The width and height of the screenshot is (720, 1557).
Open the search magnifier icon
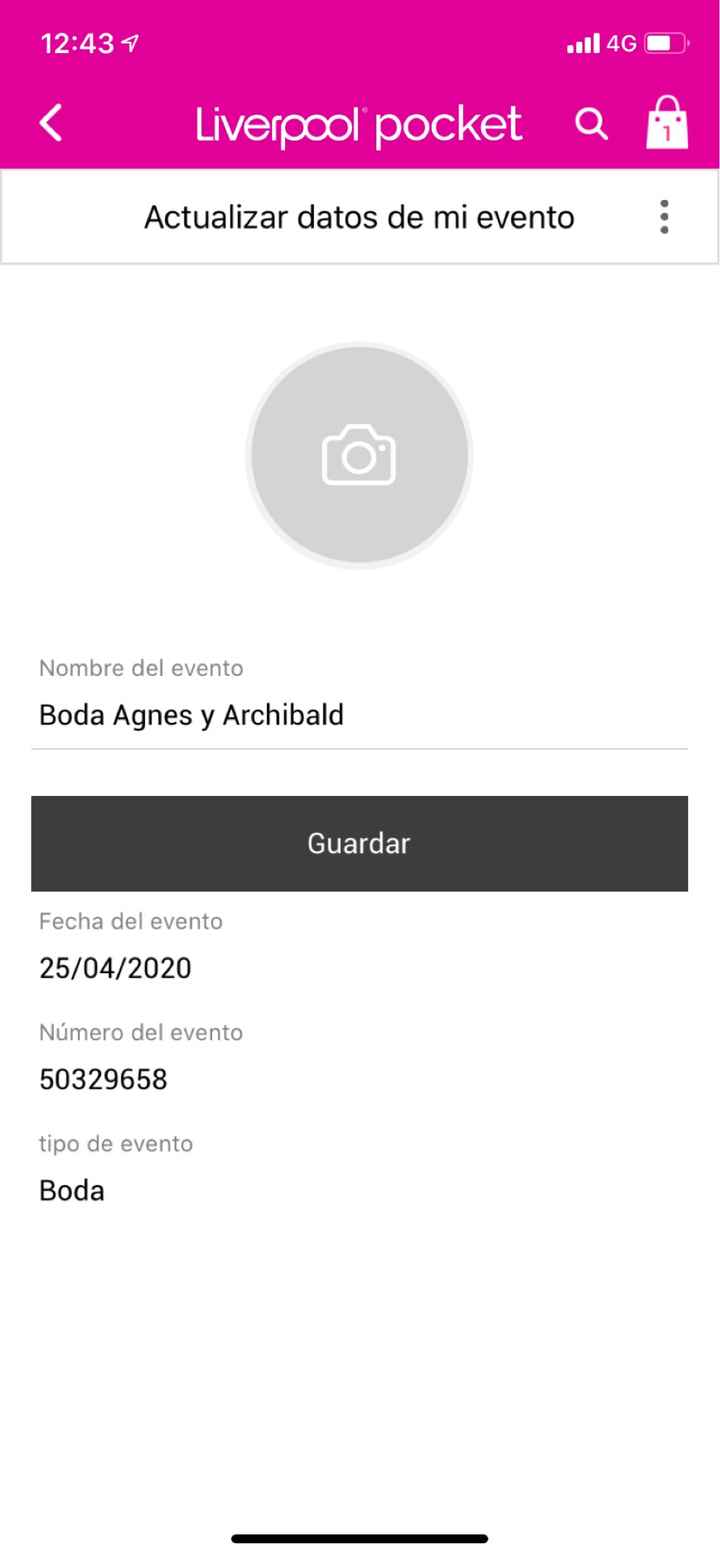click(591, 124)
